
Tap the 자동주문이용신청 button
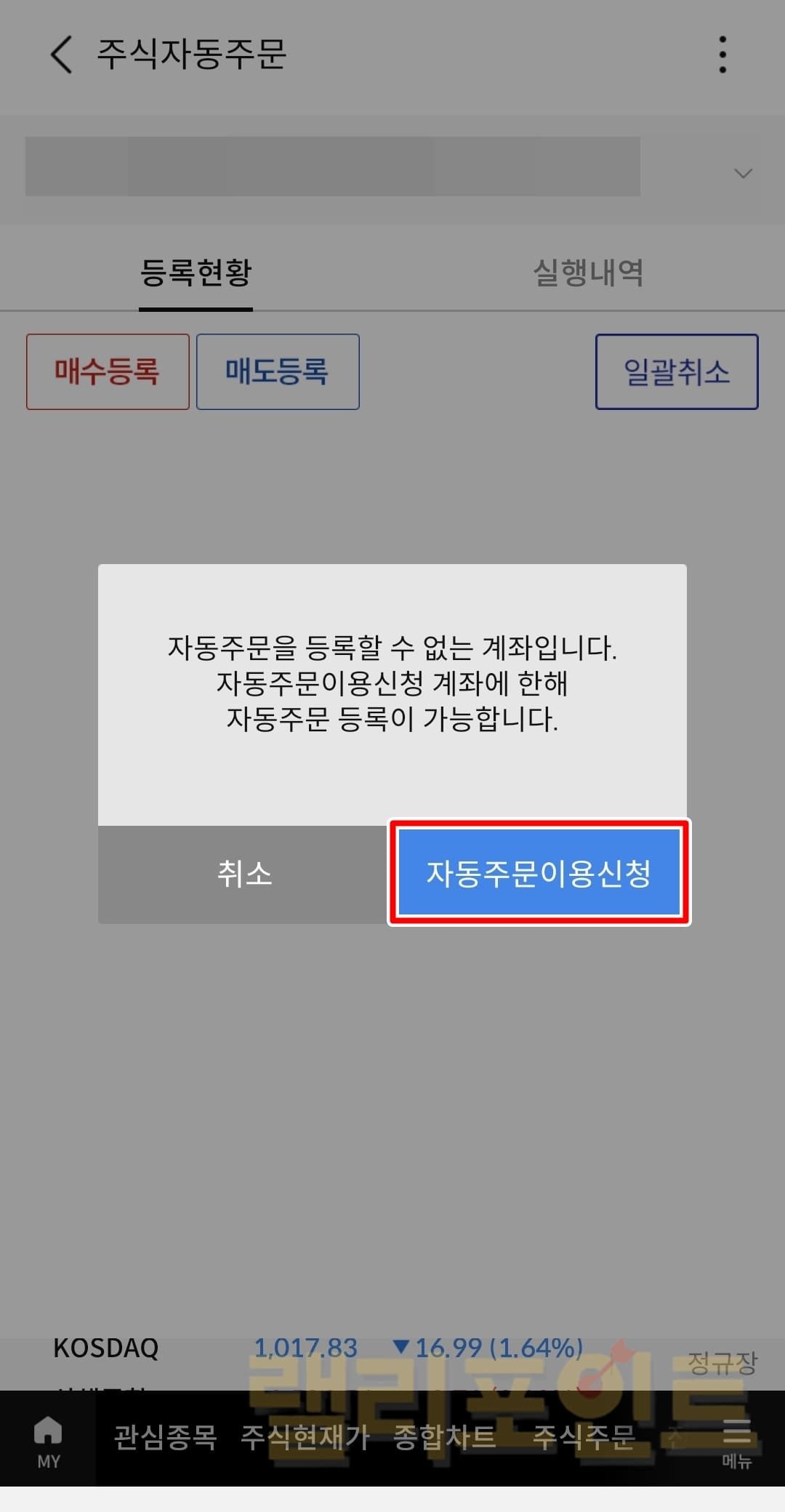tap(539, 873)
